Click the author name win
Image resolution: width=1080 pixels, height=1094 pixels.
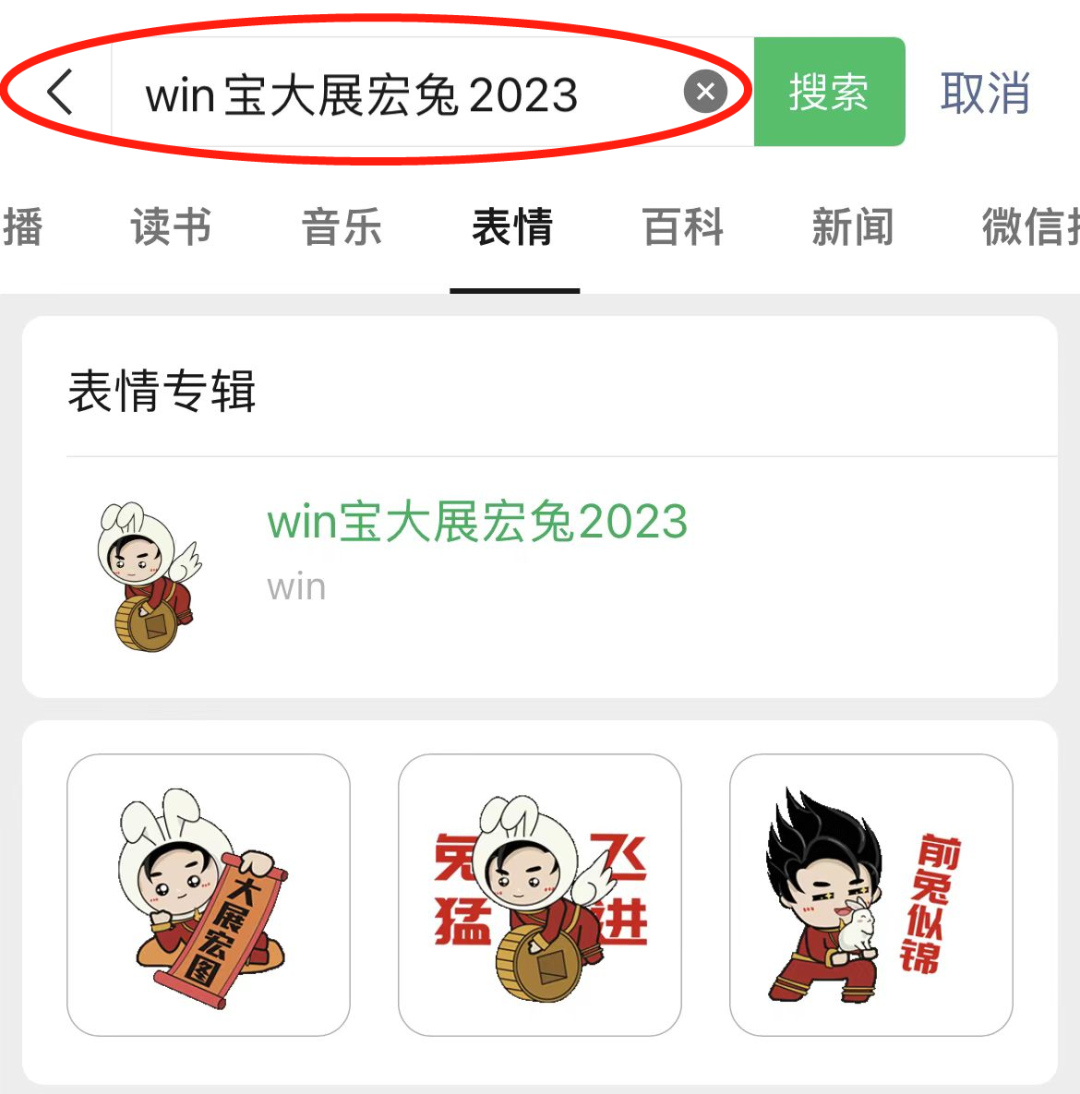[x=296, y=586]
